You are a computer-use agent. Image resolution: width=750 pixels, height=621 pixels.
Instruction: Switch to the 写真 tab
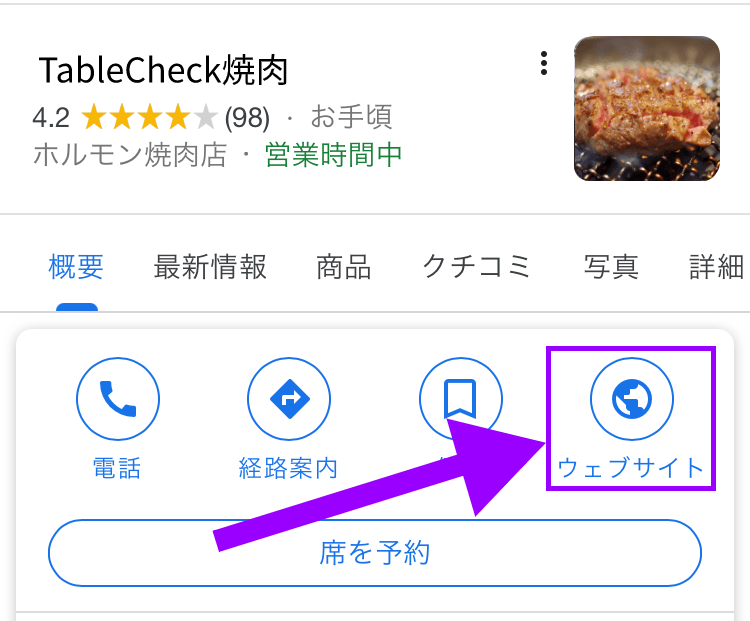click(611, 267)
